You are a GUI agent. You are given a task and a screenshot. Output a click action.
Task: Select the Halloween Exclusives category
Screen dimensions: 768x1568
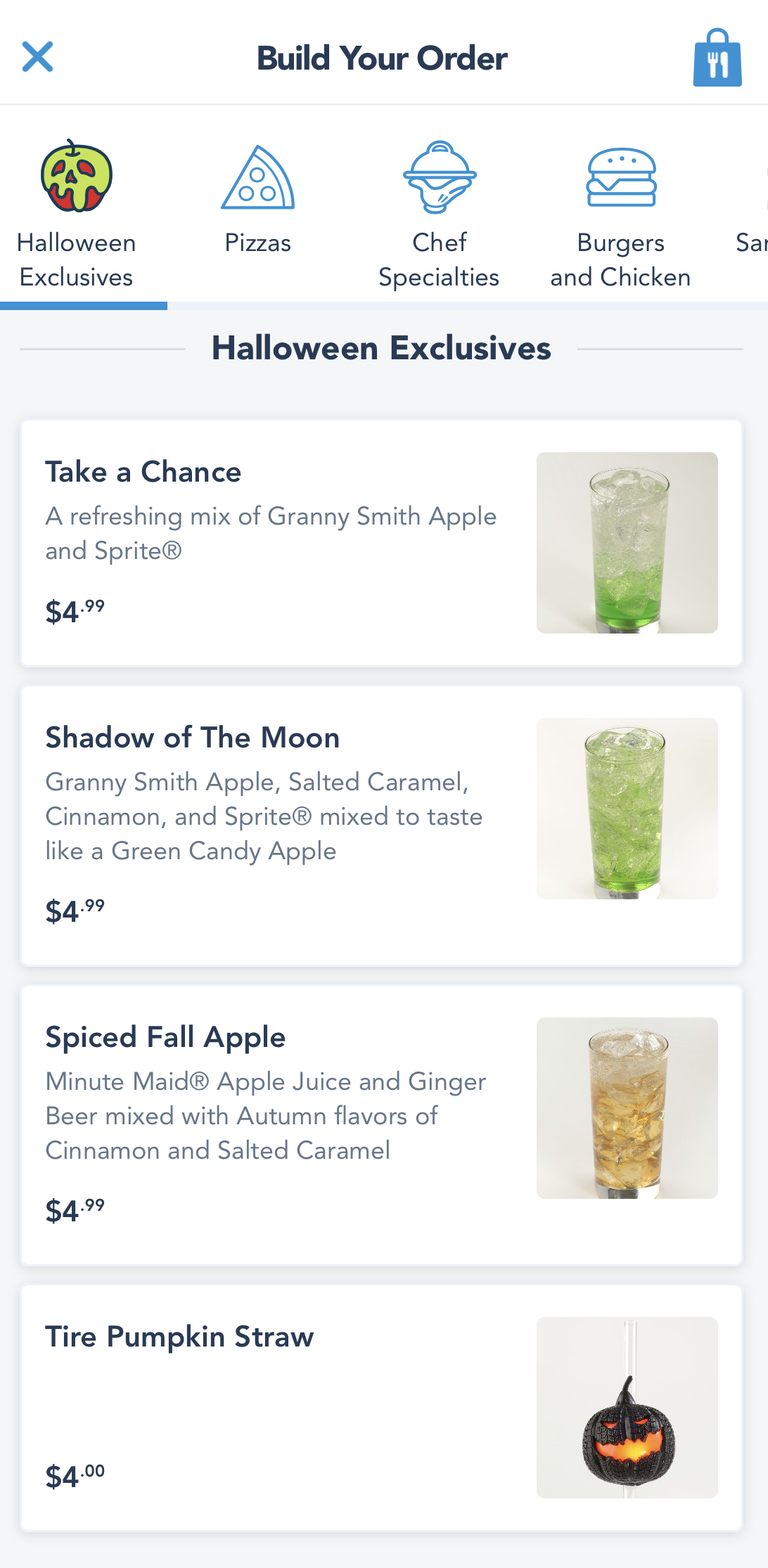(x=77, y=214)
